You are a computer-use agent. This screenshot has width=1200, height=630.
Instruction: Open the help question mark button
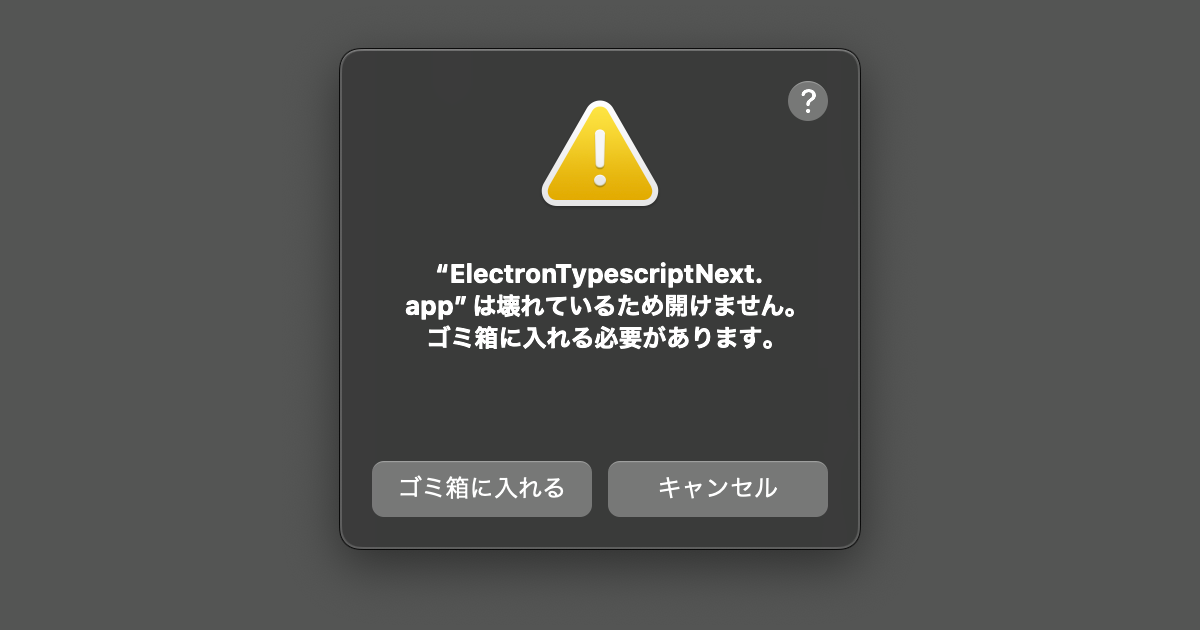coord(808,101)
